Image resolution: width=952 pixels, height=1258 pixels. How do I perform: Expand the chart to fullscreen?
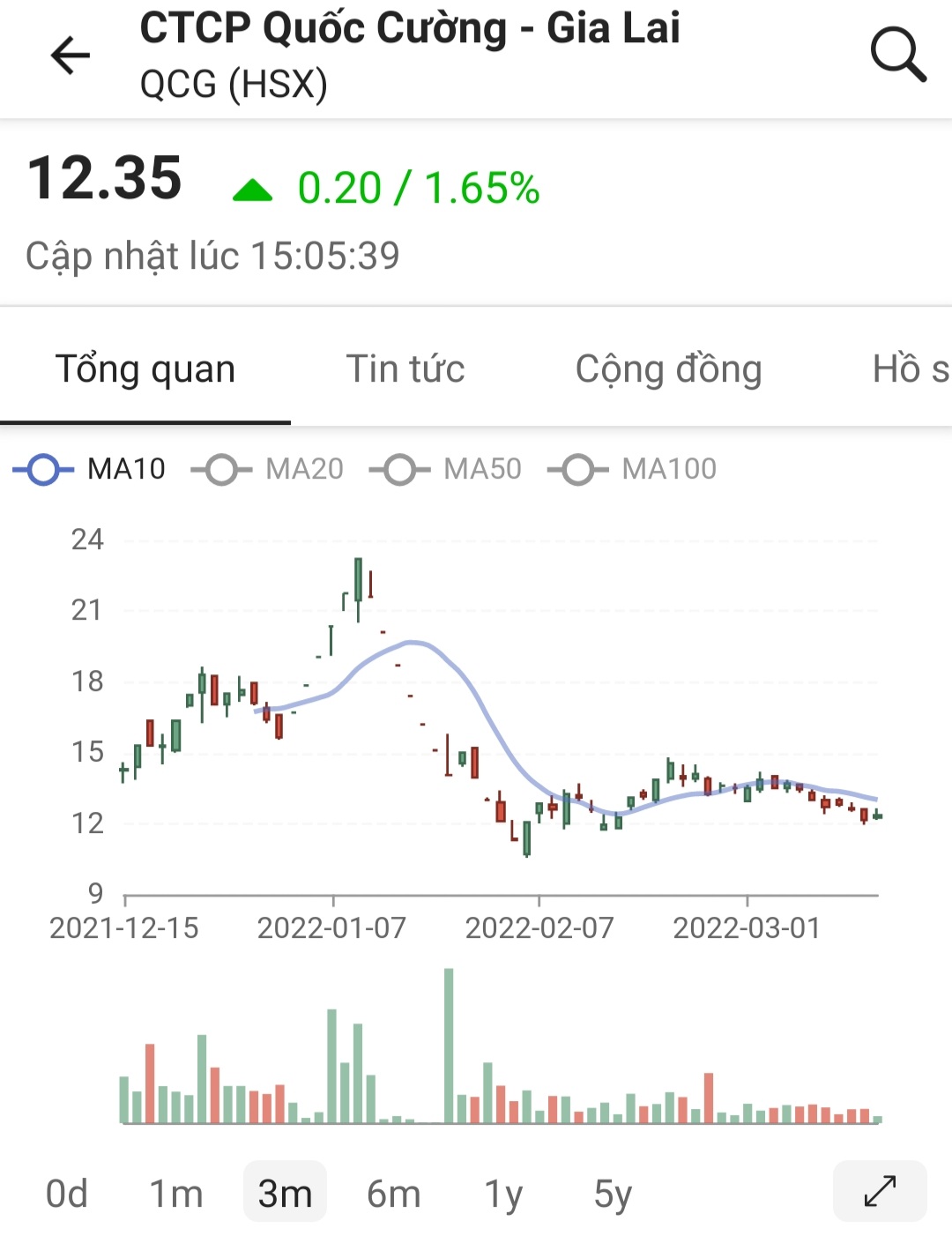point(880,1191)
